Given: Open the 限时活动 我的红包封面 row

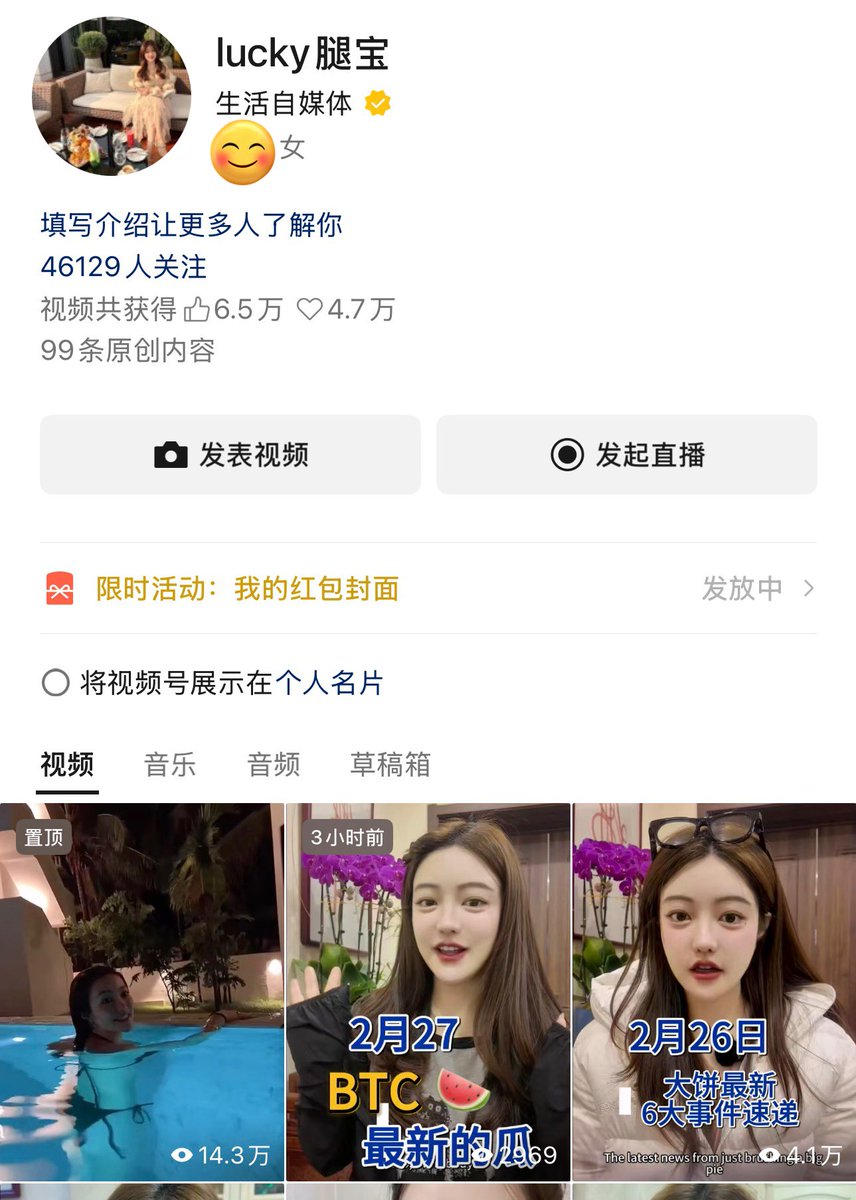Looking at the screenshot, I should coord(428,589).
